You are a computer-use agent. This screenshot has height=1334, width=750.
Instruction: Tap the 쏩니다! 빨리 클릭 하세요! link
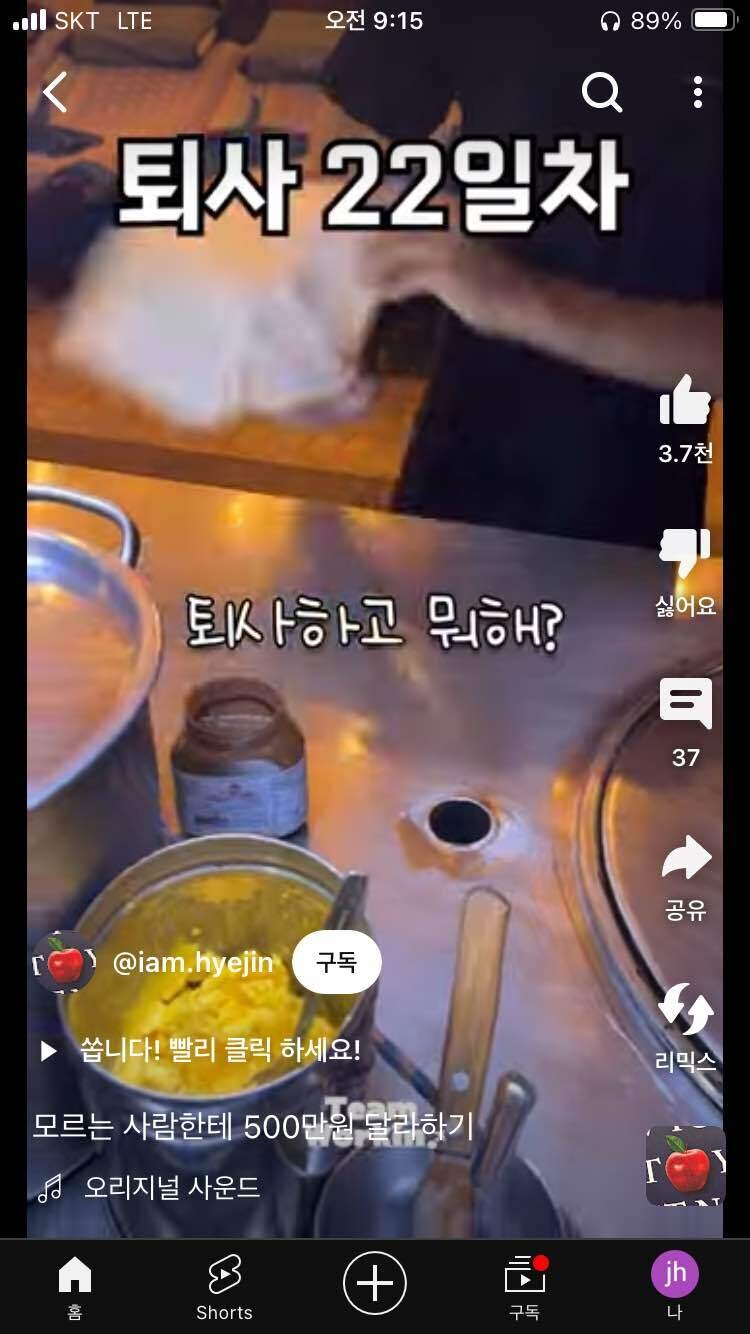[x=220, y=1050]
